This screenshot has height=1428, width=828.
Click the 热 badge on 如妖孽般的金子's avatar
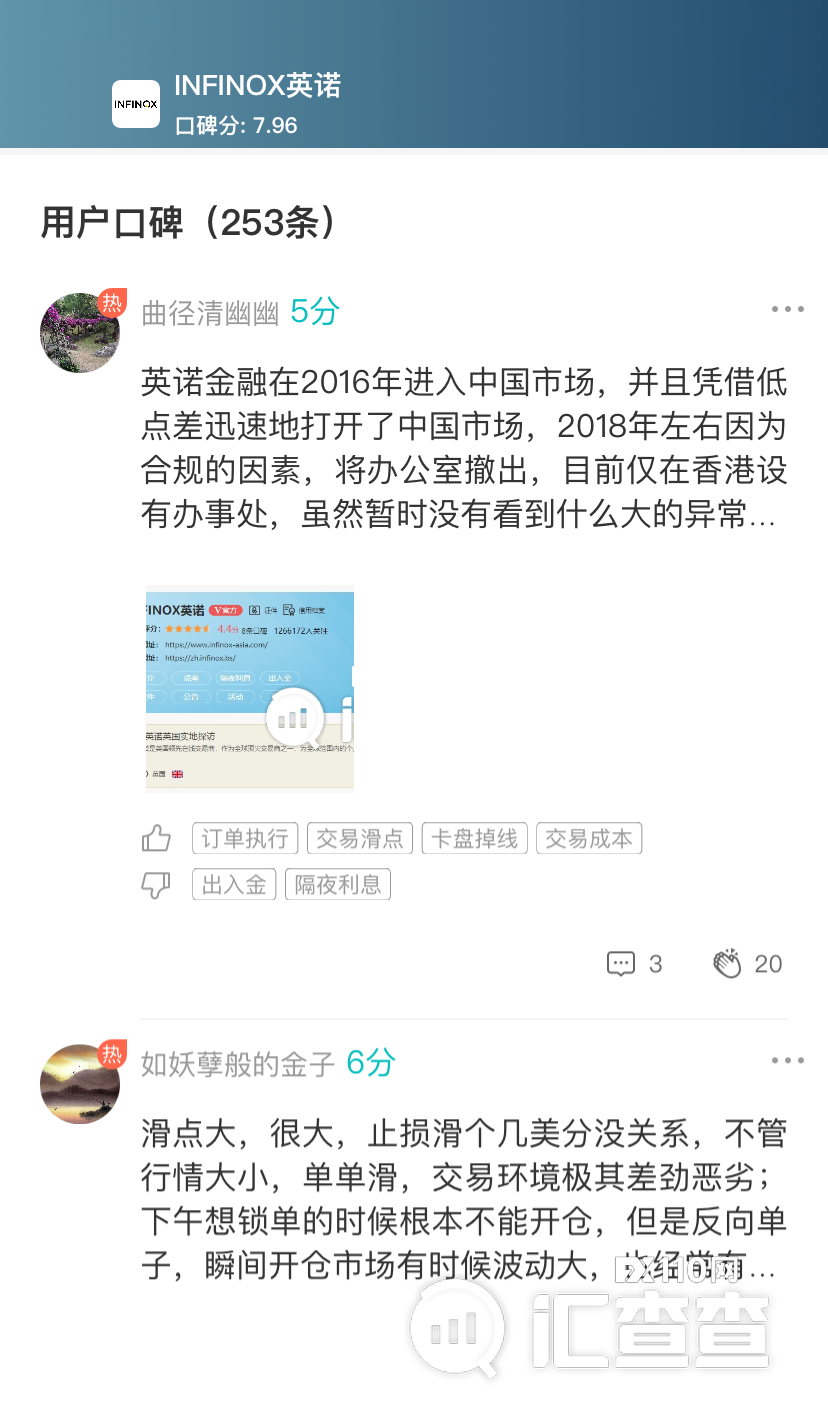(110, 1053)
